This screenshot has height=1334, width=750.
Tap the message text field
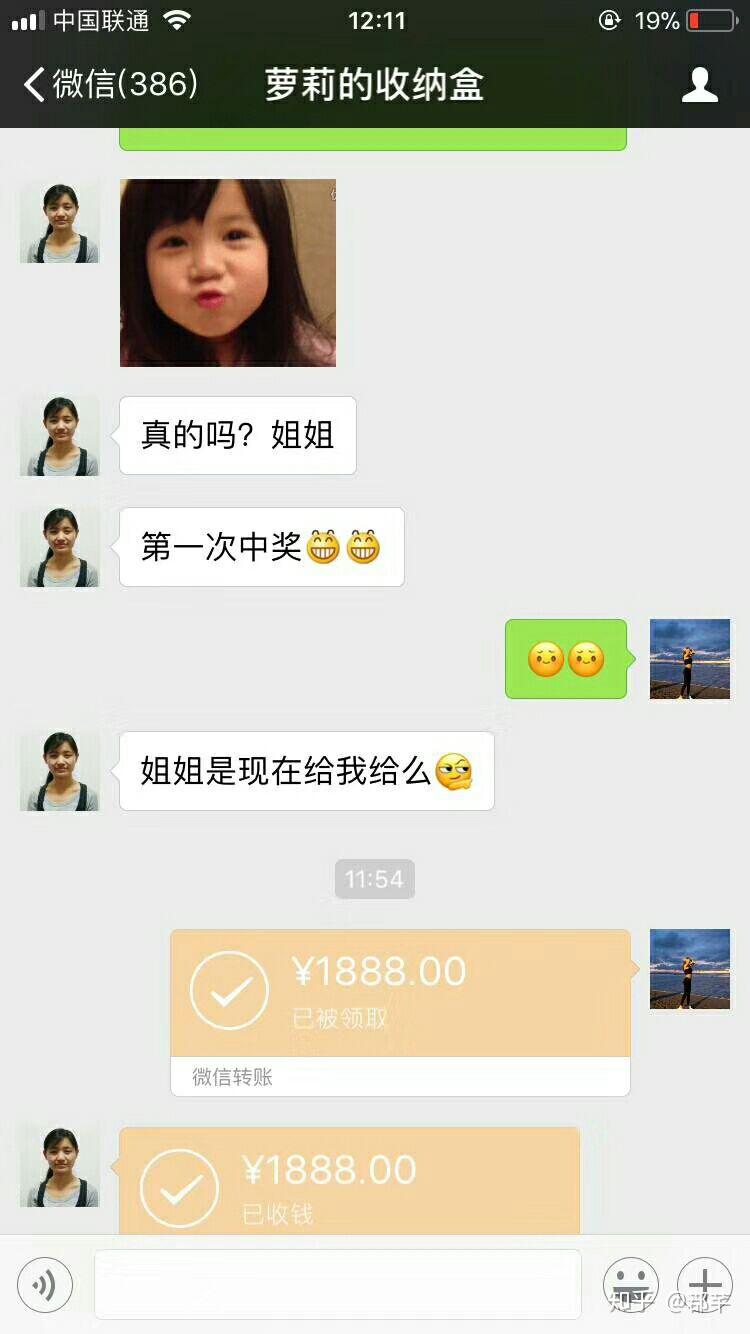(338, 1284)
